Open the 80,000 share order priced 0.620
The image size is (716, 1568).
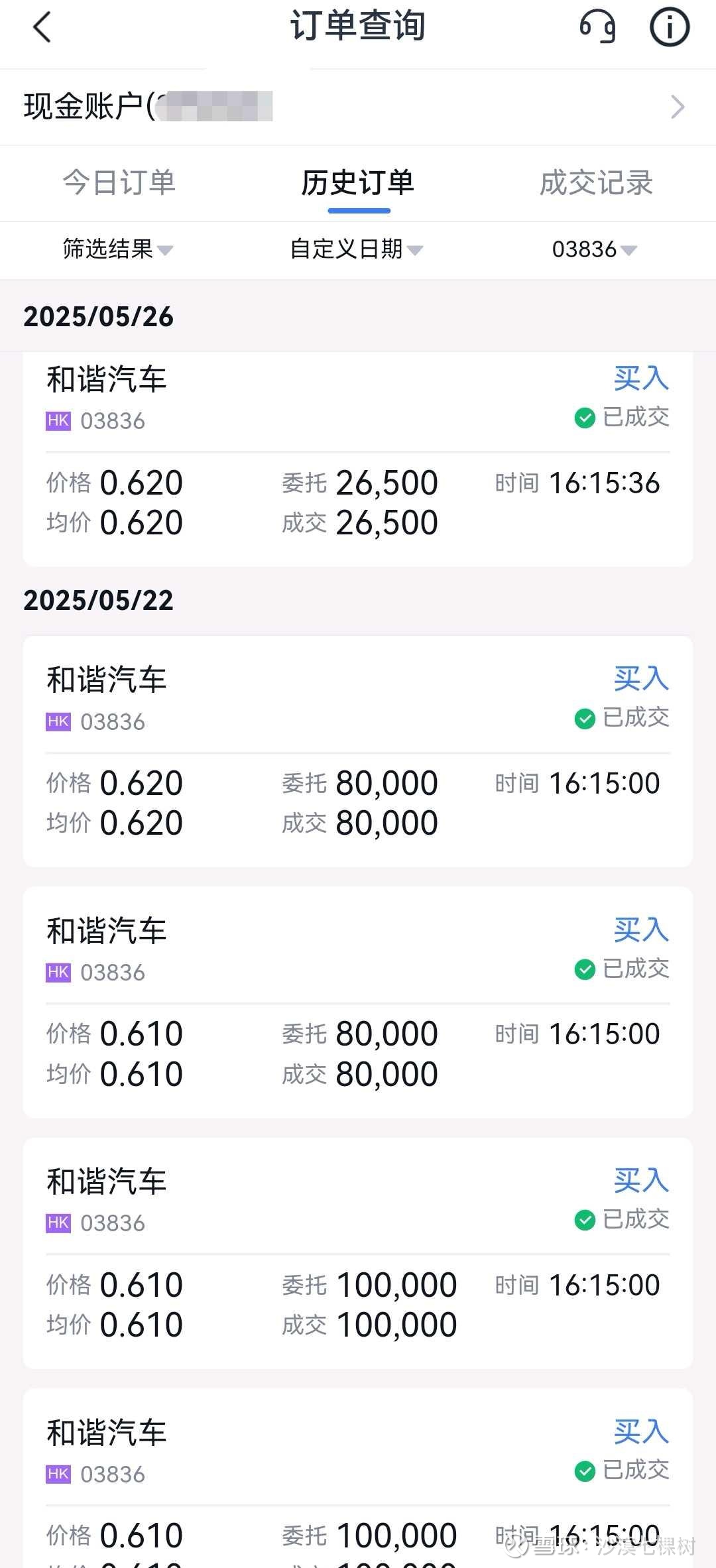tap(358, 751)
